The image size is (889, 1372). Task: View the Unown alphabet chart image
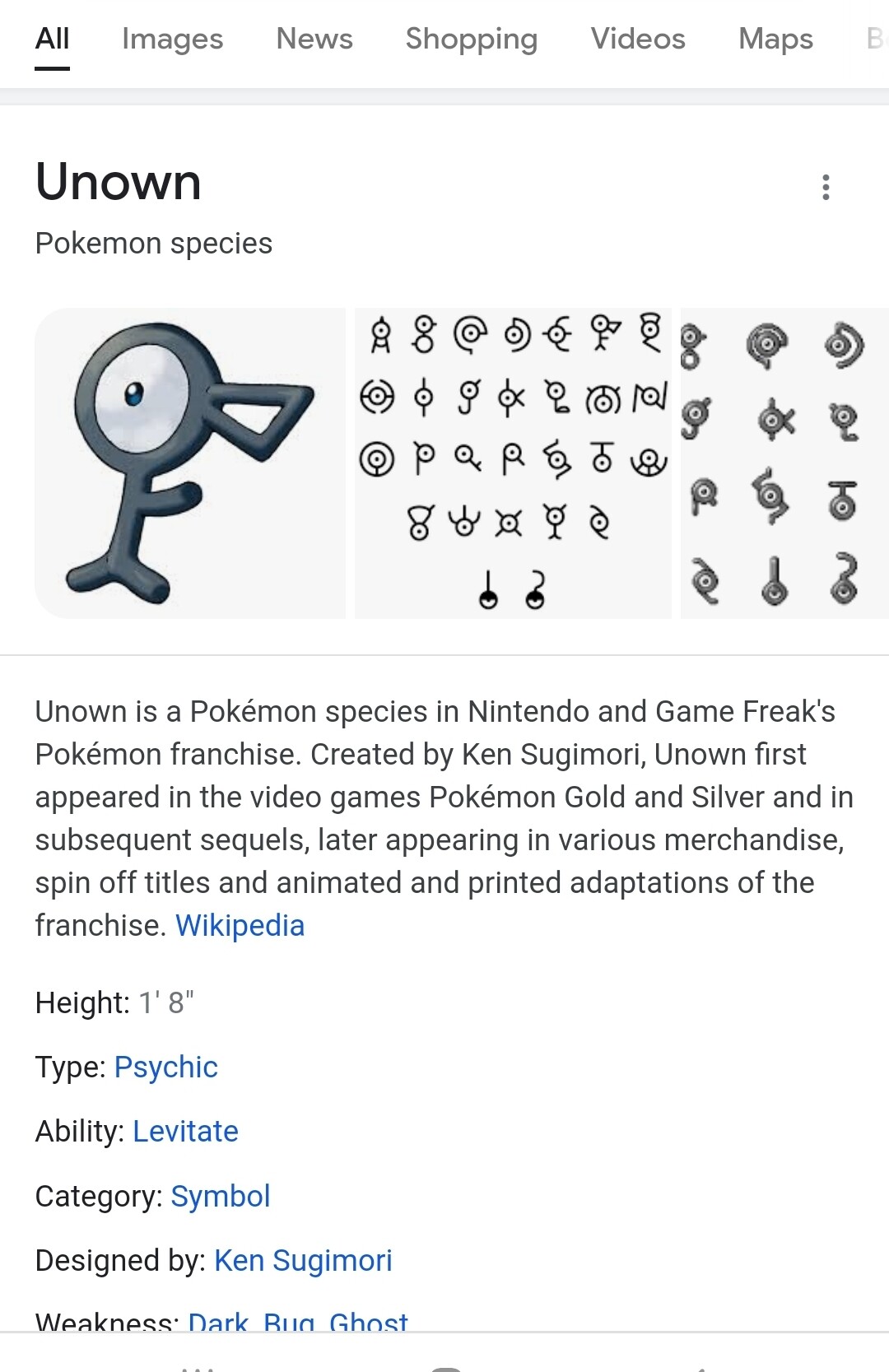click(513, 463)
